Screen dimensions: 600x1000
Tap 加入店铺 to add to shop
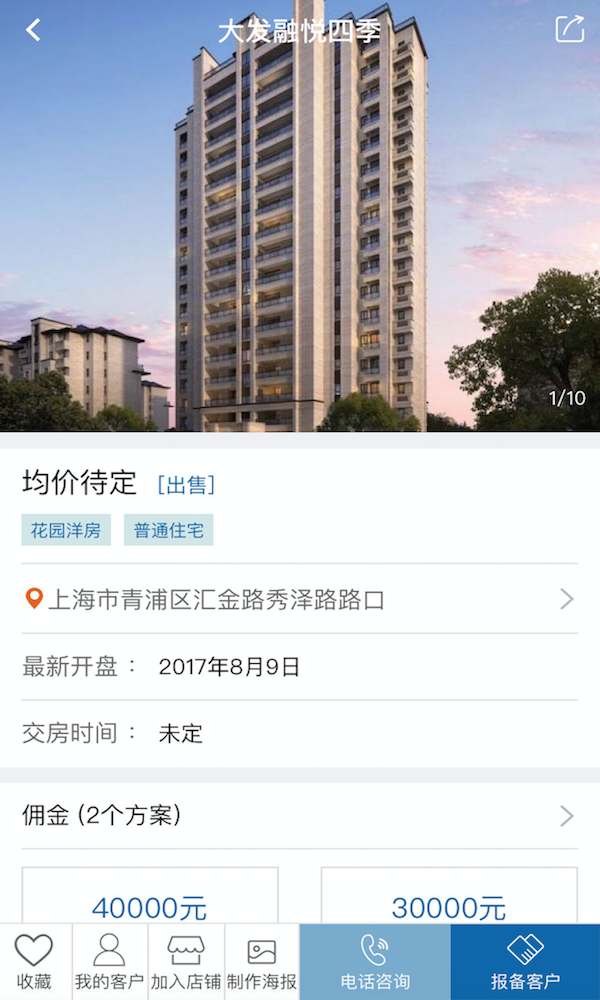pos(186,962)
